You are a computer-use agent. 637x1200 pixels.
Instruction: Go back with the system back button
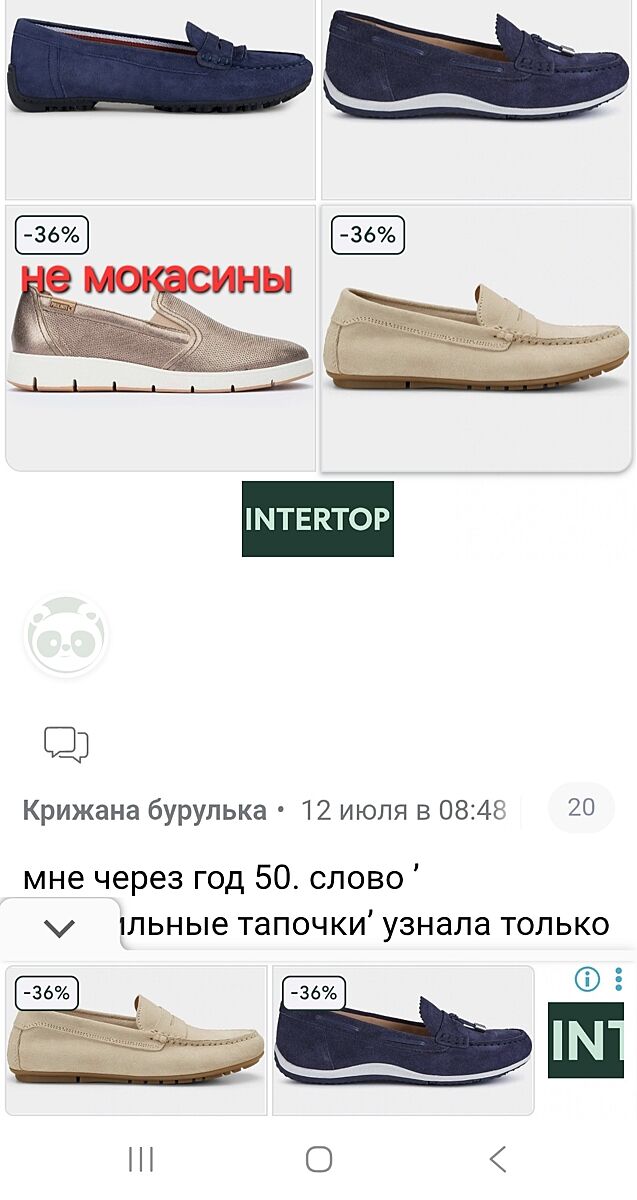pyautogui.click(x=498, y=1159)
